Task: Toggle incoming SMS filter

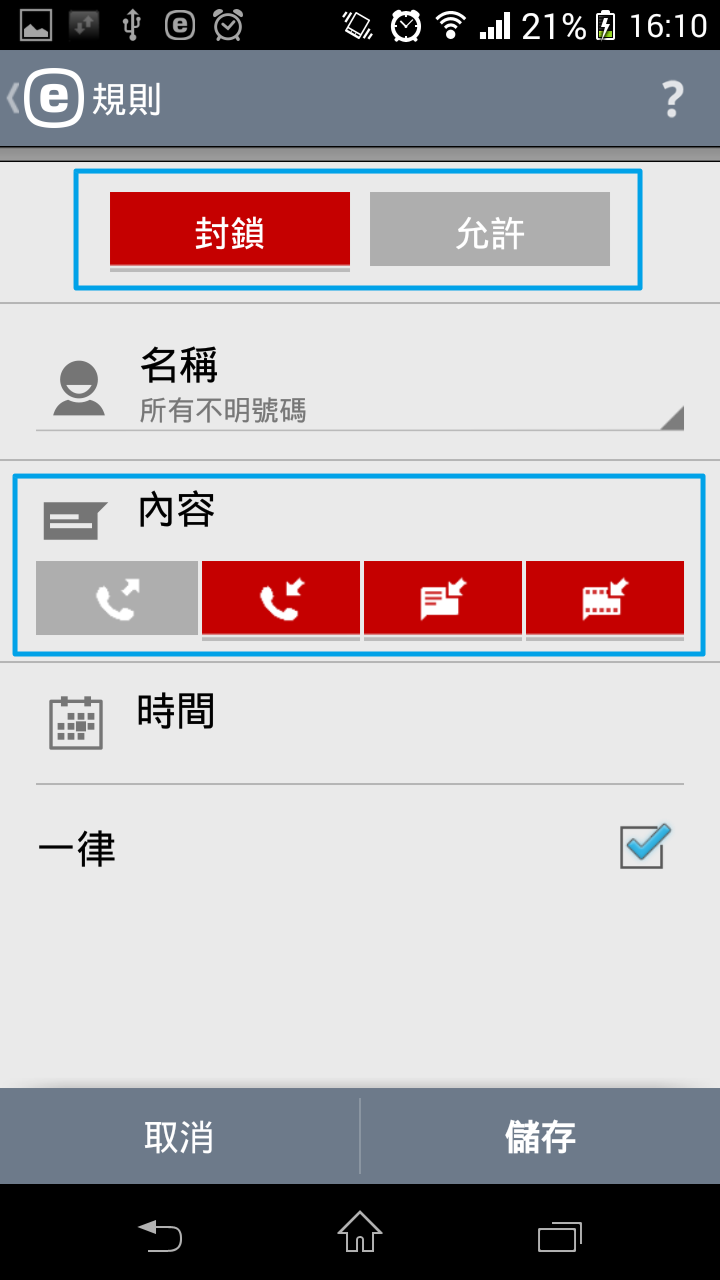Action: [443, 598]
